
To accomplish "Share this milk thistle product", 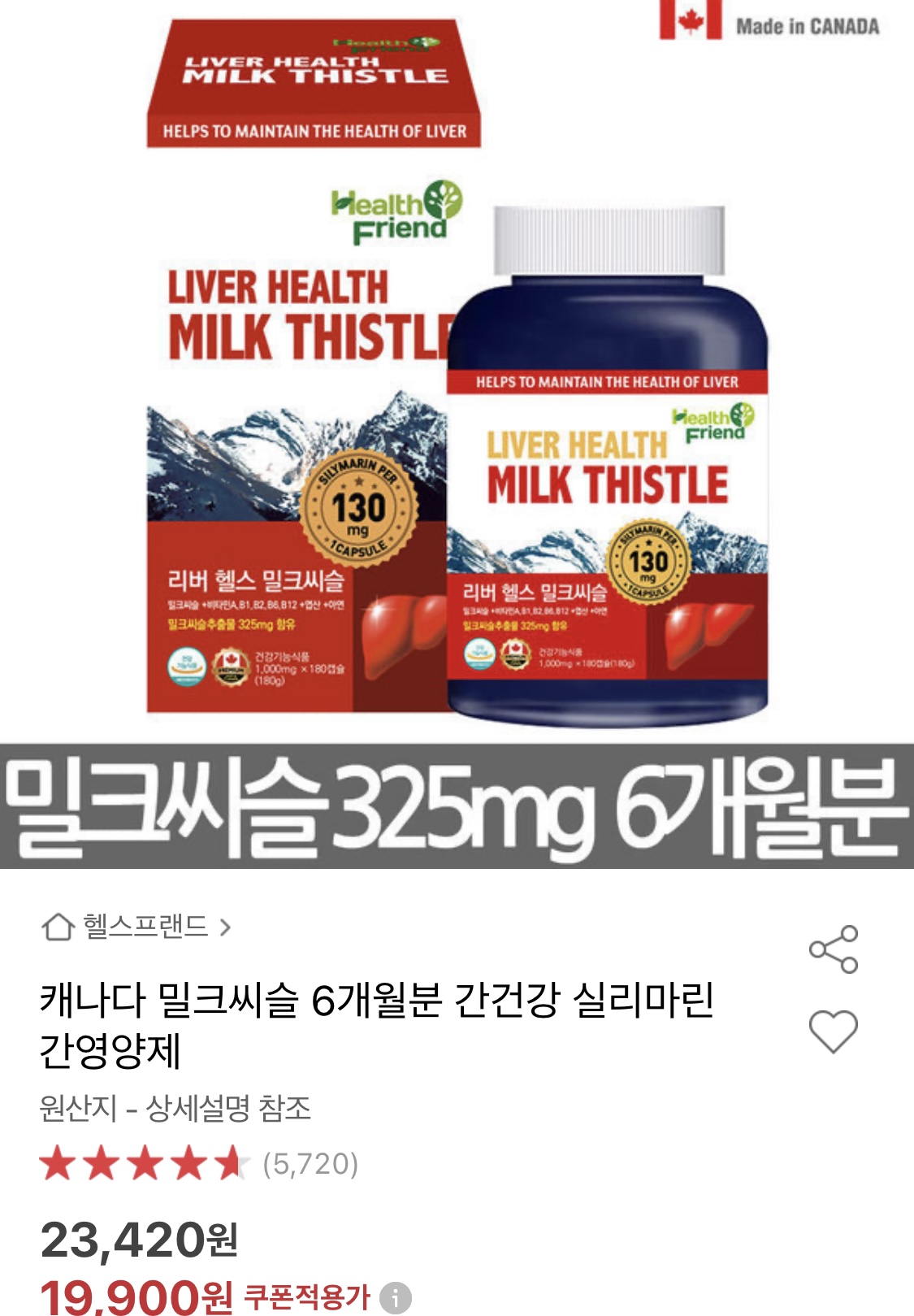I will tap(834, 949).
